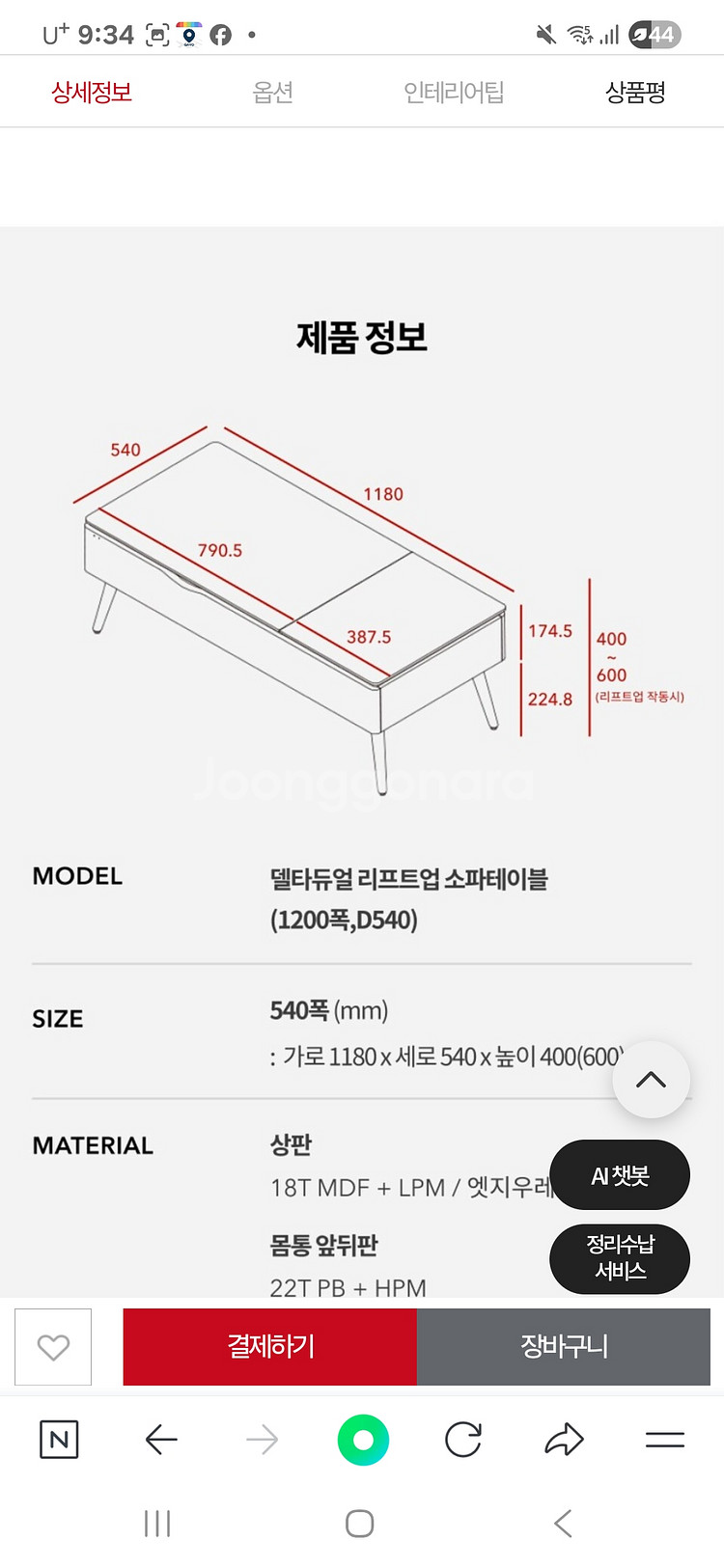This screenshot has width=724, height=1568.
Task: Reload the current page
Action: [x=463, y=1441]
